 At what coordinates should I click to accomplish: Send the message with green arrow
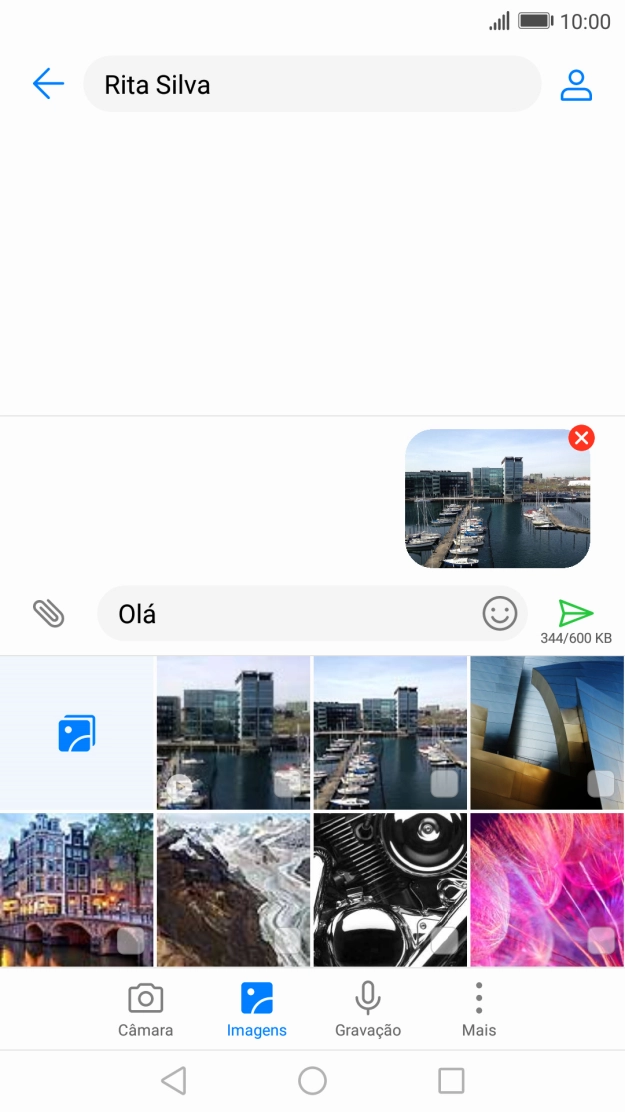coord(576,613)
